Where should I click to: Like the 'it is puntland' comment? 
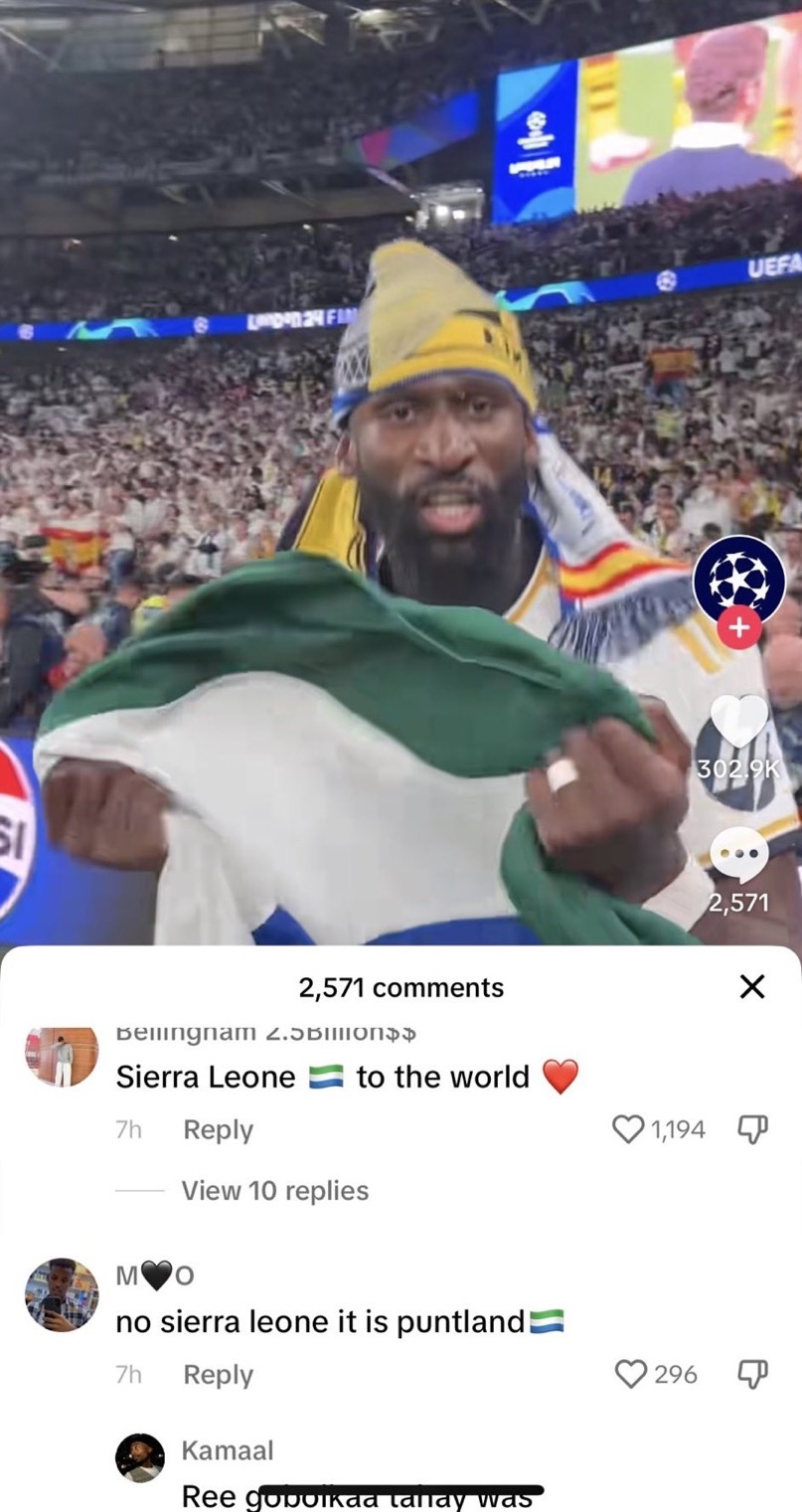[631, 1374]
